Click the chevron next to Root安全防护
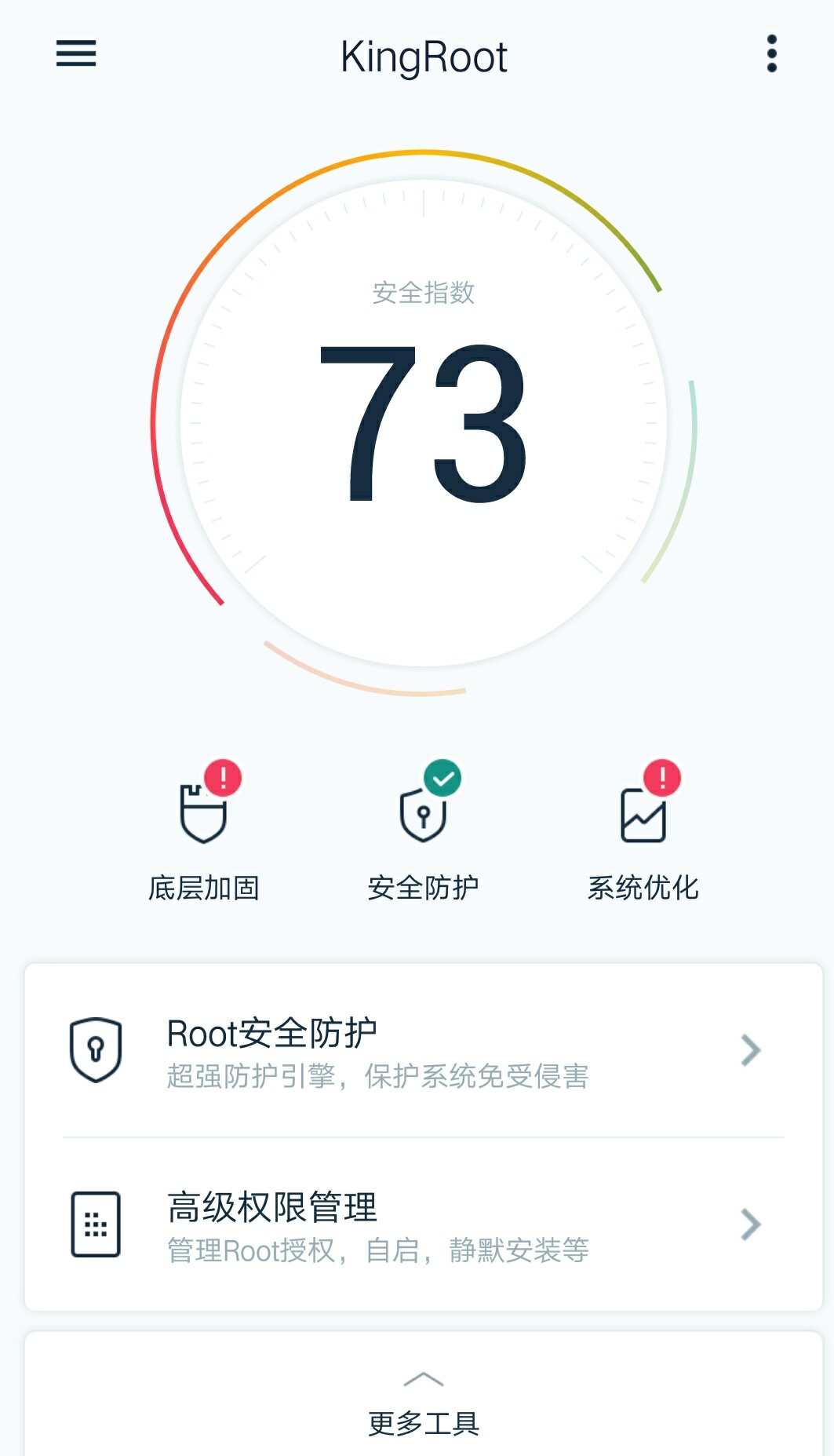The height and width of the screenshot is (1456, 834). (752, 1049)
